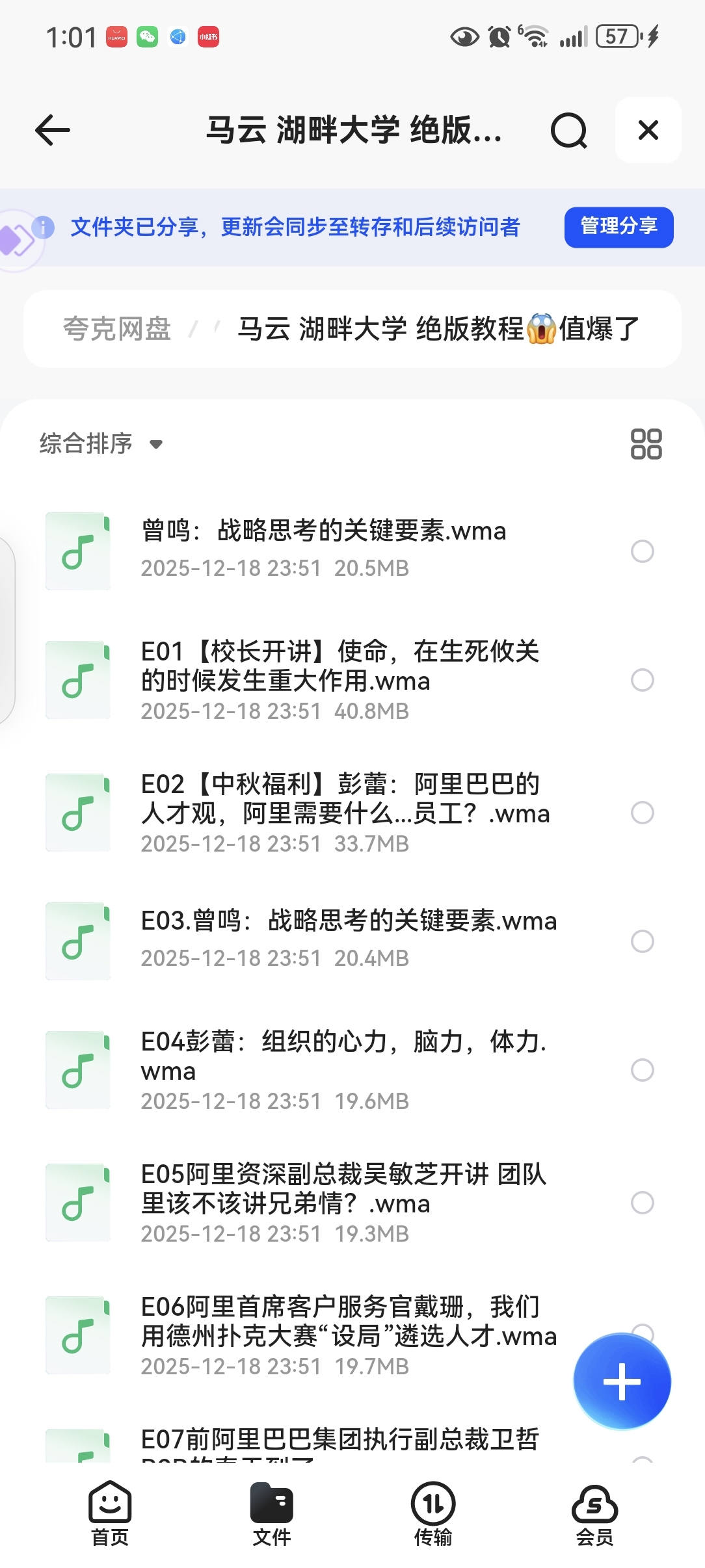
Task: Switch to grid view layout
Action: (x=646, y=444)
